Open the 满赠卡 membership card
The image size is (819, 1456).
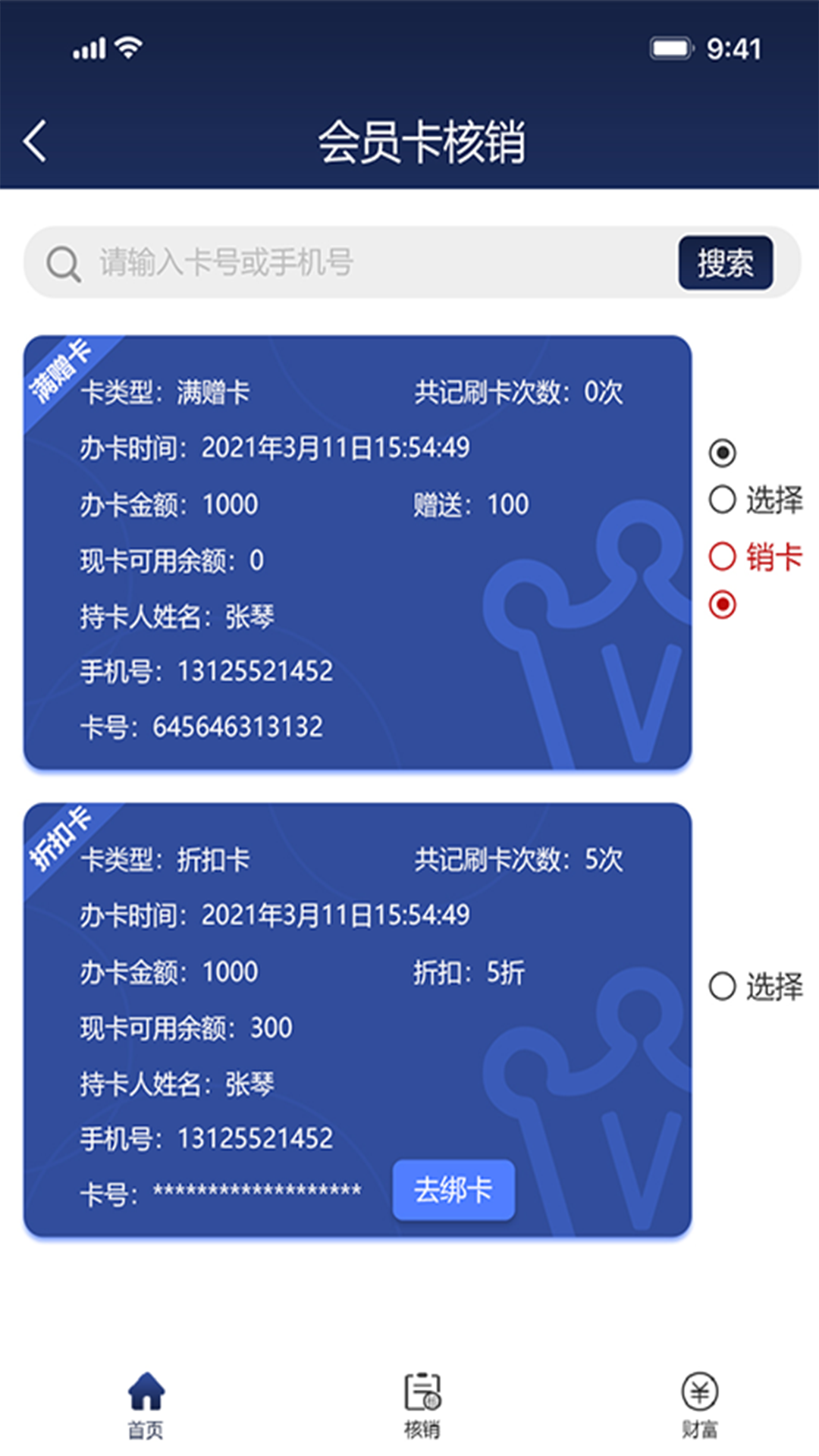click(357, 553)
